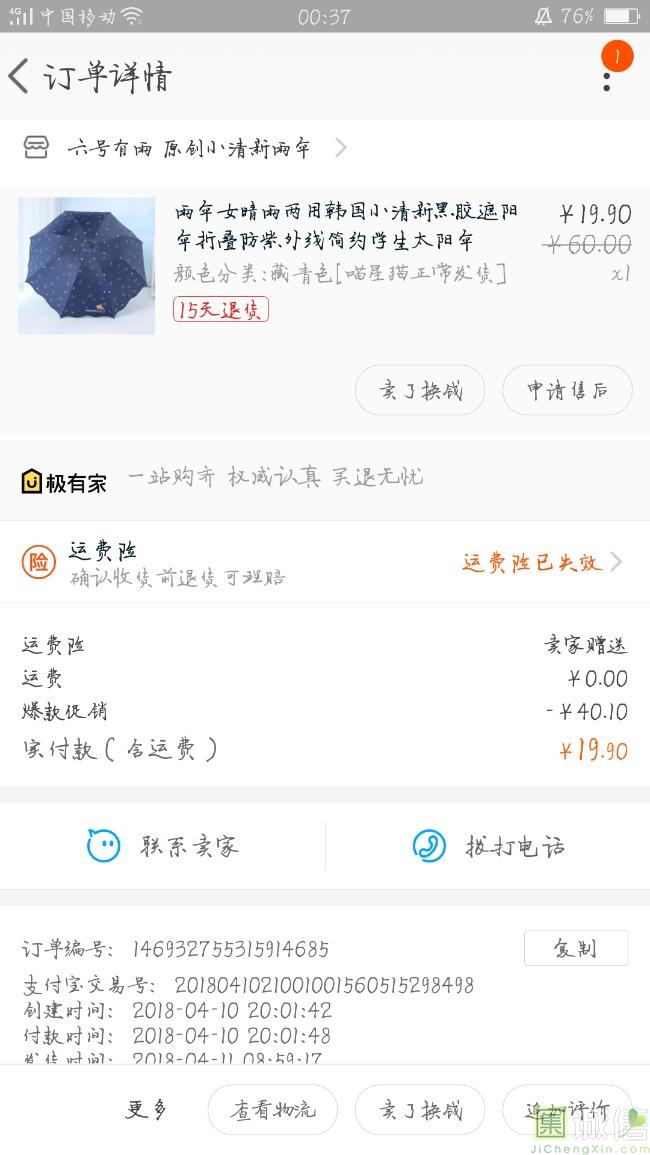Call the seller with 拨打电话
Screen dimensions: 650x1155
pyautogui.click(x=488, y=847)
